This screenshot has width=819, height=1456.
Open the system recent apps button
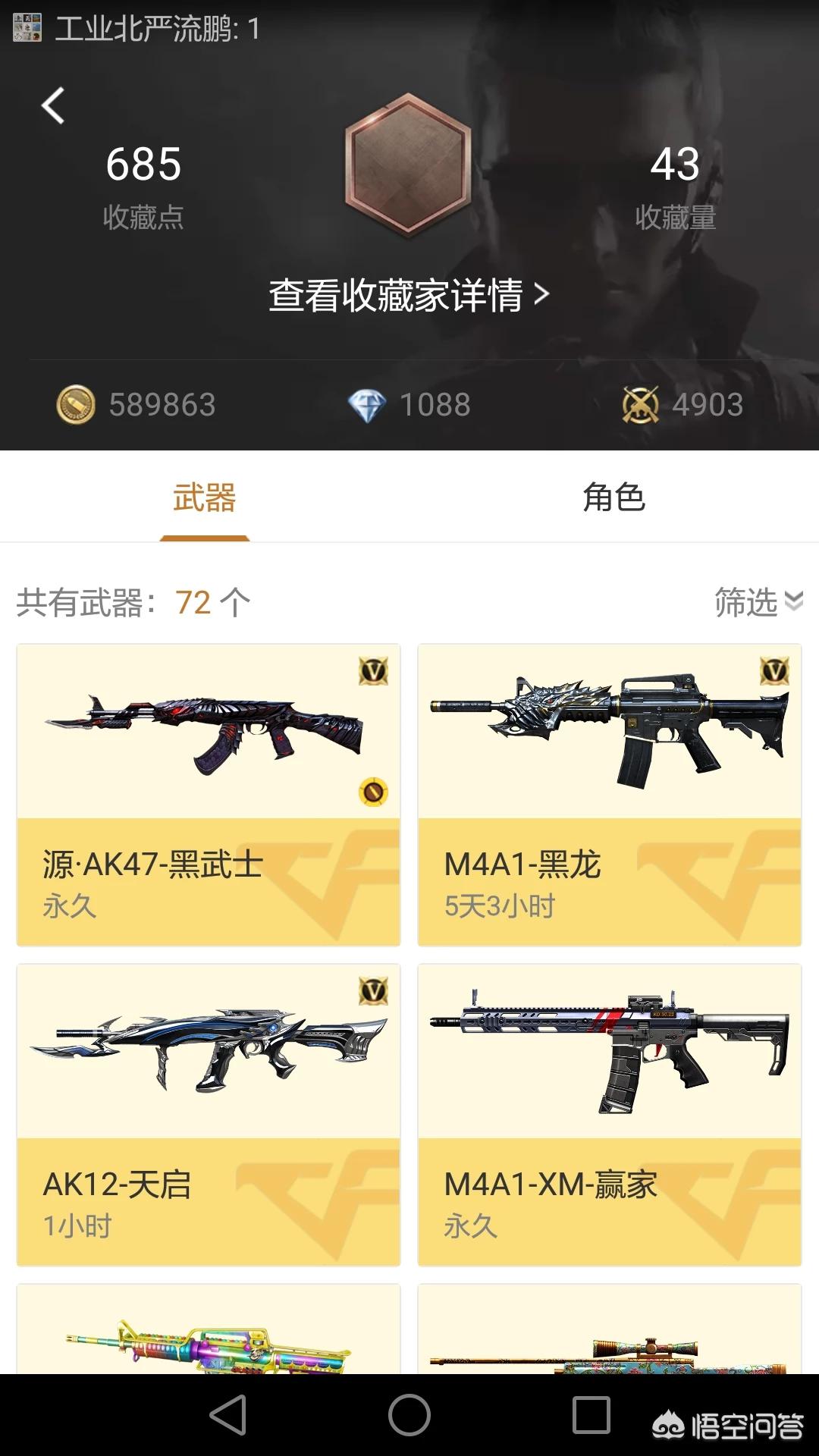(591, 1415)
